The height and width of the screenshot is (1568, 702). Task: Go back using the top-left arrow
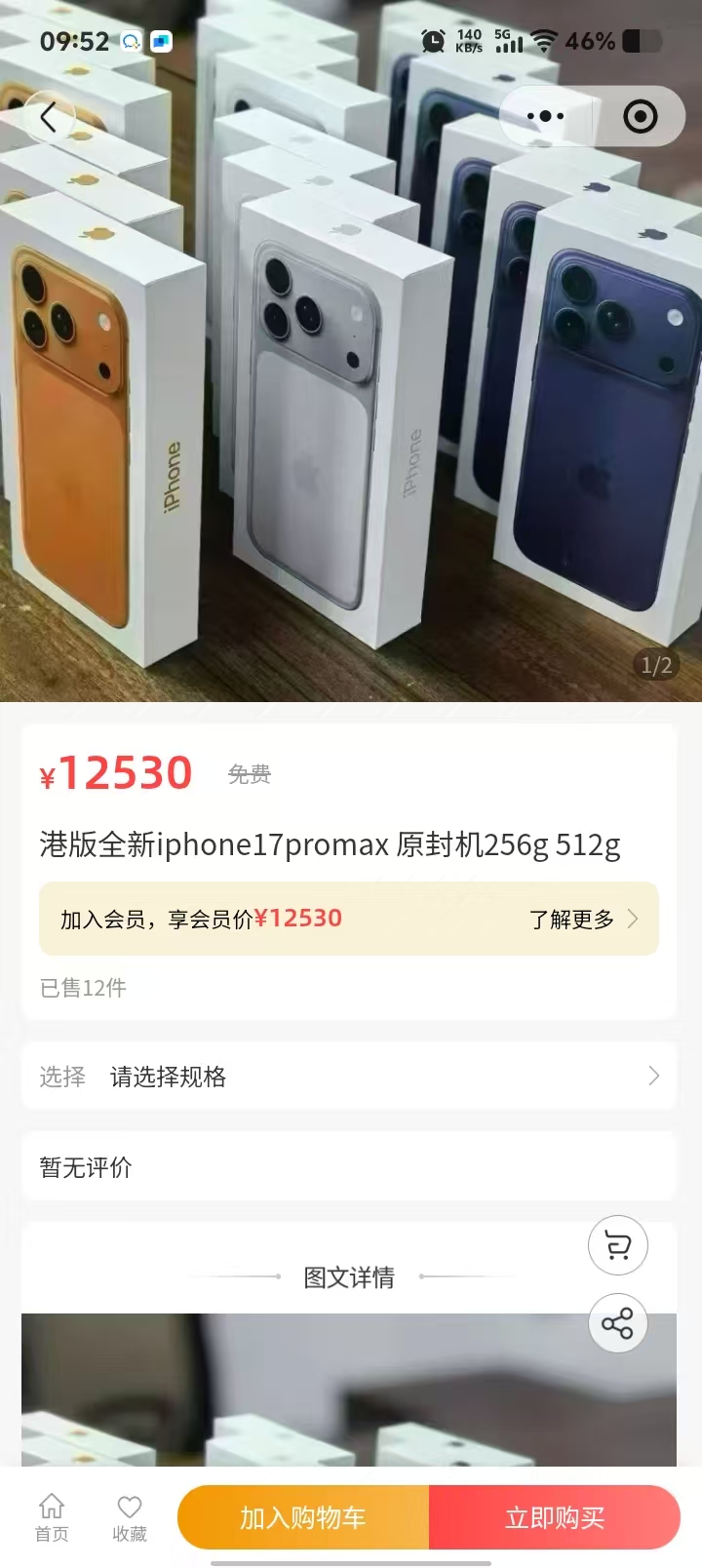coord(49,118)
